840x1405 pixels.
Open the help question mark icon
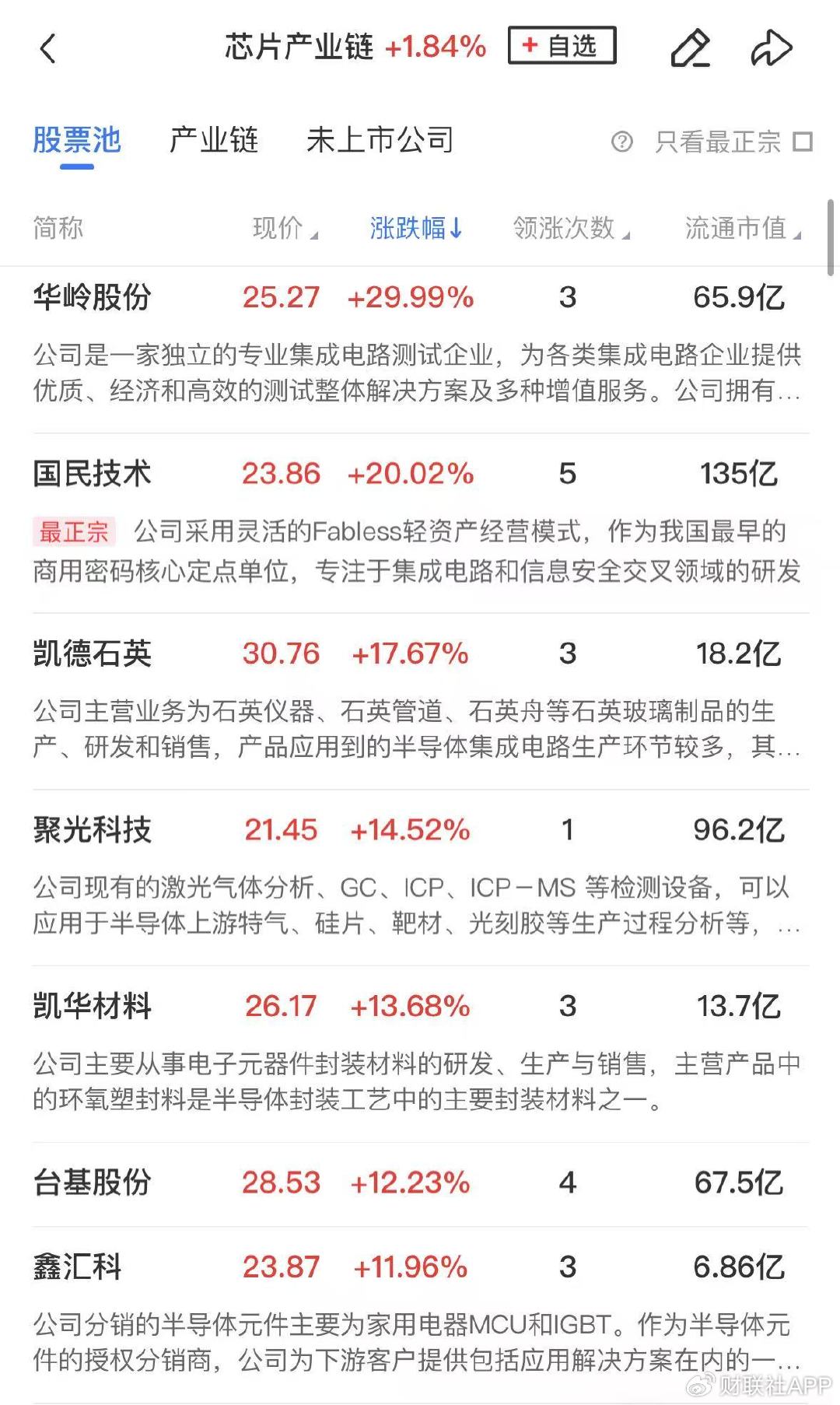pos(622,143)
